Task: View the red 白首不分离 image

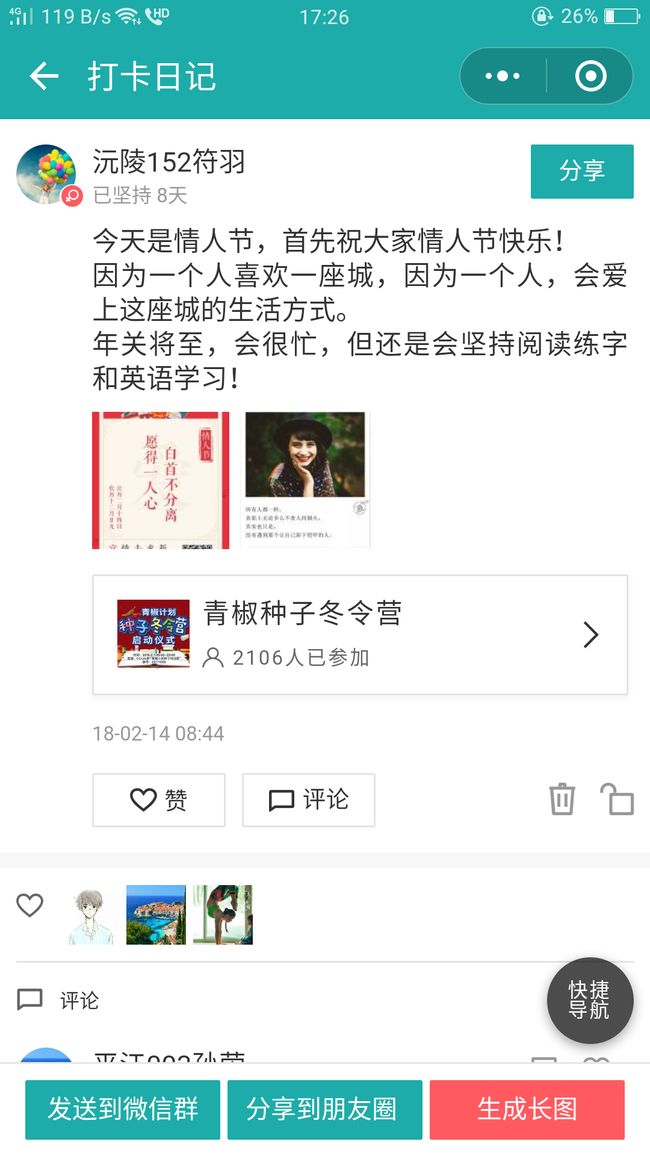Action: point(161,480)
